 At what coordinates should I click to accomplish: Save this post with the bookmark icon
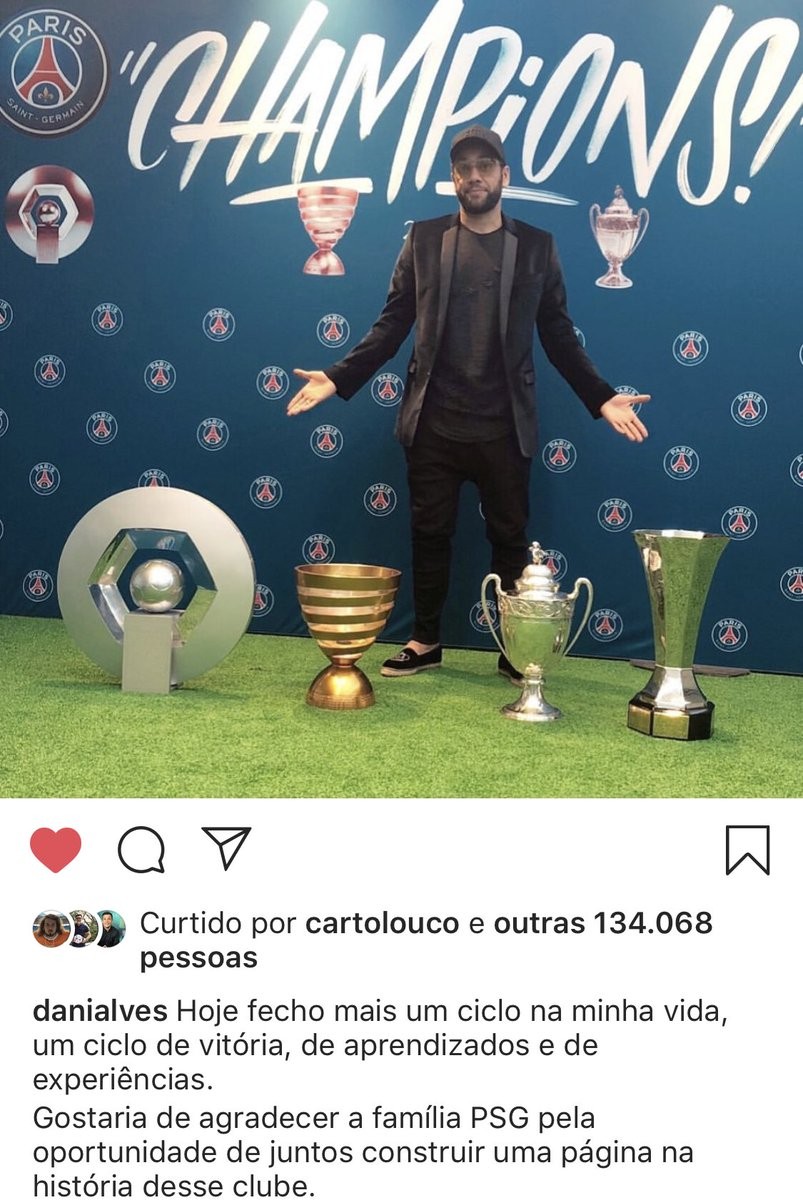point(747,851)
